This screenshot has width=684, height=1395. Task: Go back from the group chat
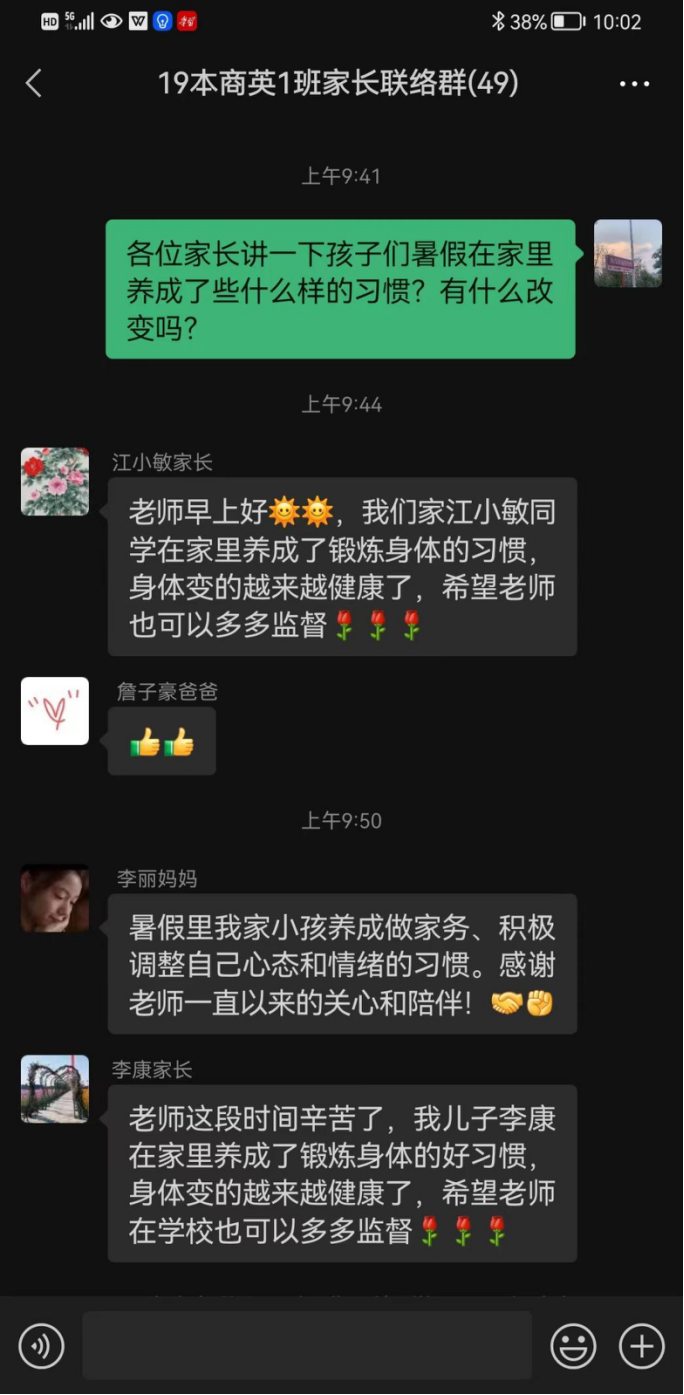[34, 83]
